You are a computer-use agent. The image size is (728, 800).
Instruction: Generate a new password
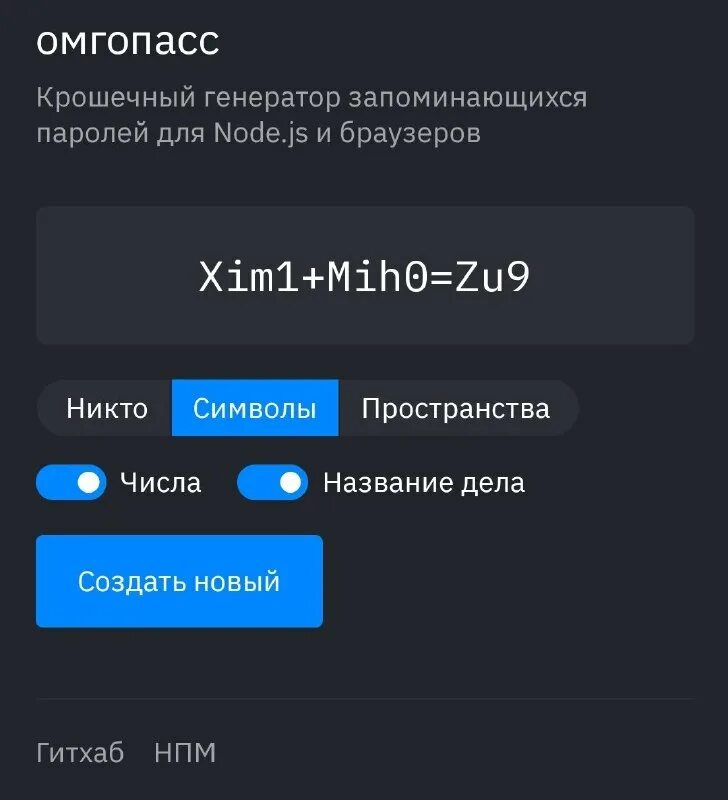[x=178, y=580]
